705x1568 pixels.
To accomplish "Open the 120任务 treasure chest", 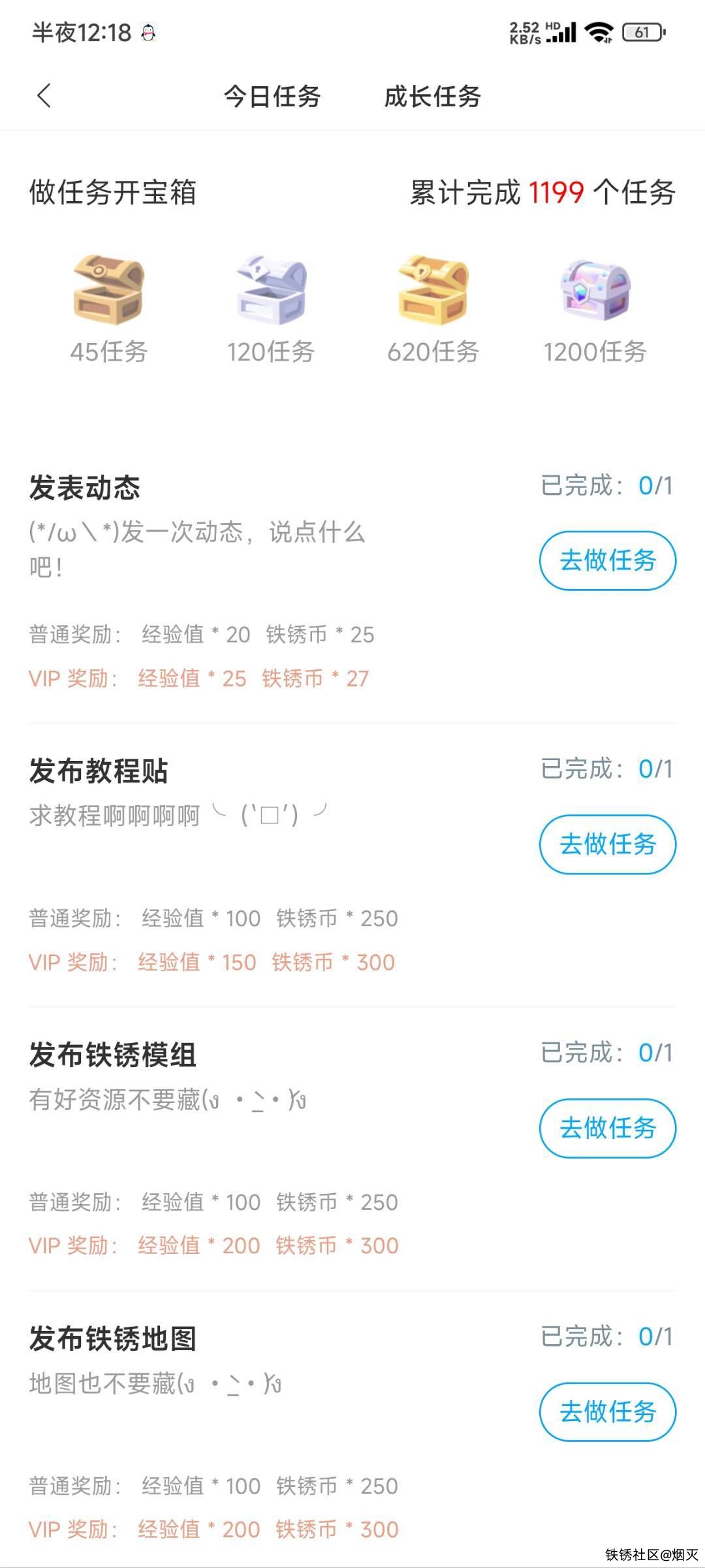I will [x=271, y=291].
